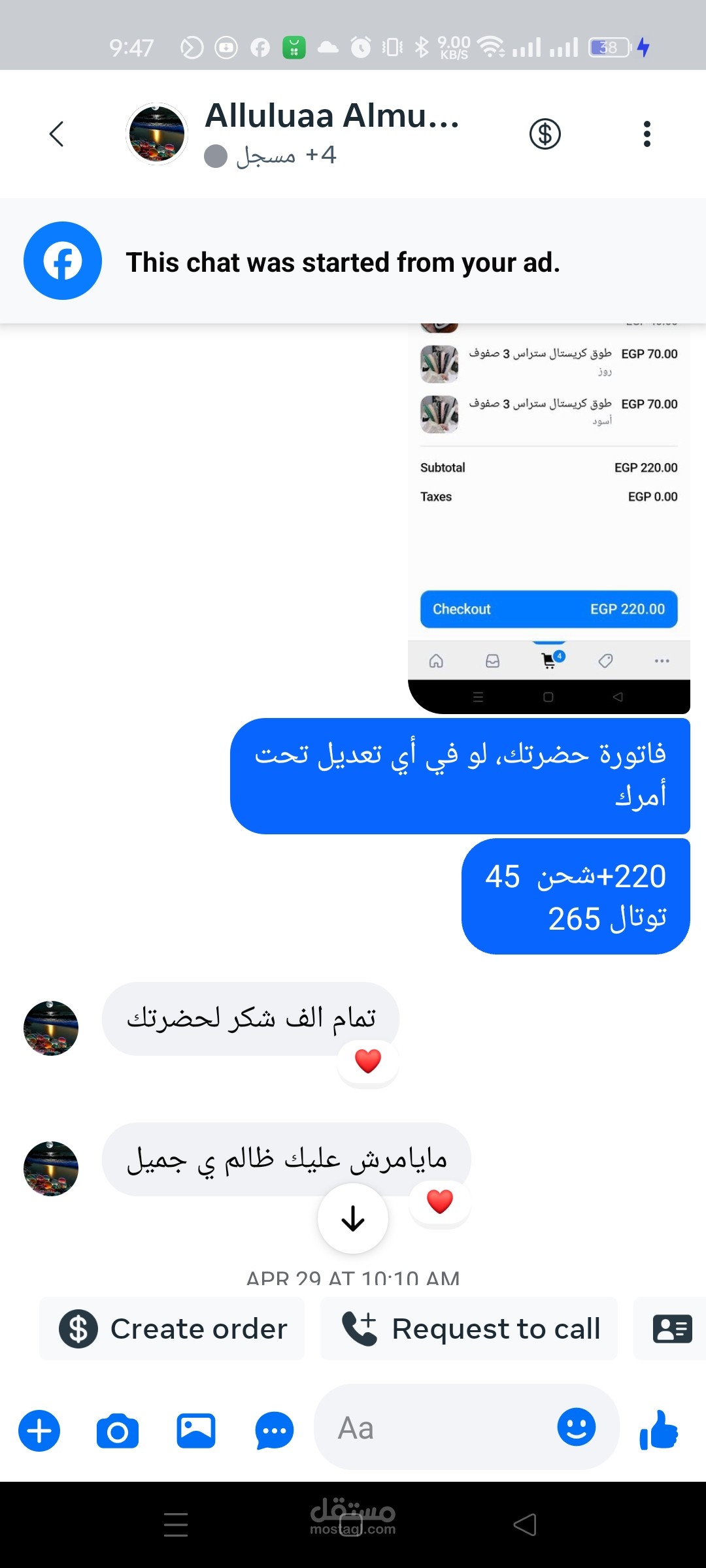Tap the system back navigation button
Image resolution: width=706 pixels, height=1568 pixels.
525,1525
